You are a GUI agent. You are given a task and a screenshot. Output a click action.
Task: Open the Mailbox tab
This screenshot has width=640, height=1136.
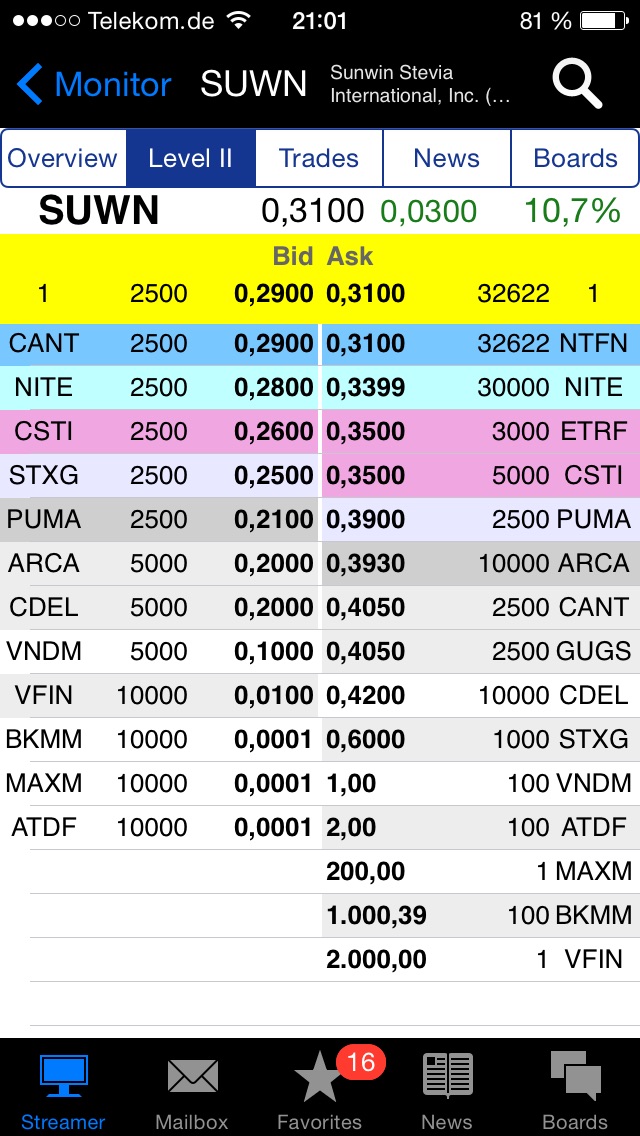click(192, 1090)
